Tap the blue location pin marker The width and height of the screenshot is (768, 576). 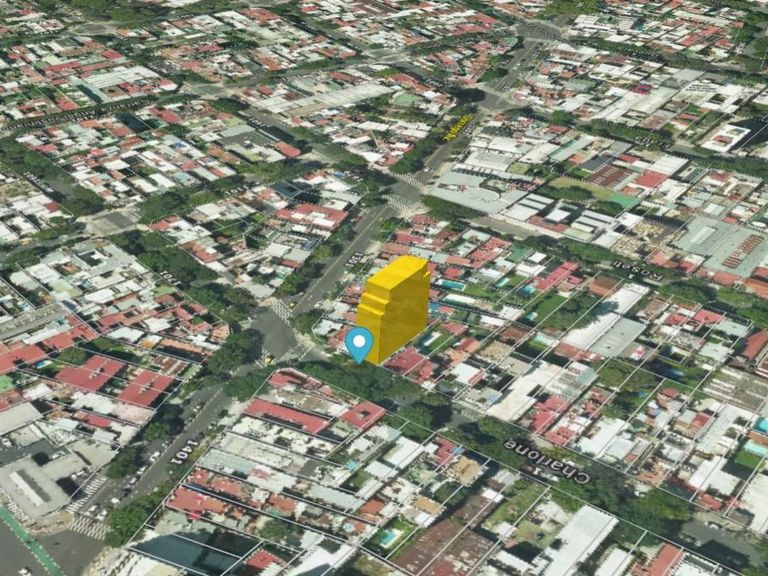(359, 343)
